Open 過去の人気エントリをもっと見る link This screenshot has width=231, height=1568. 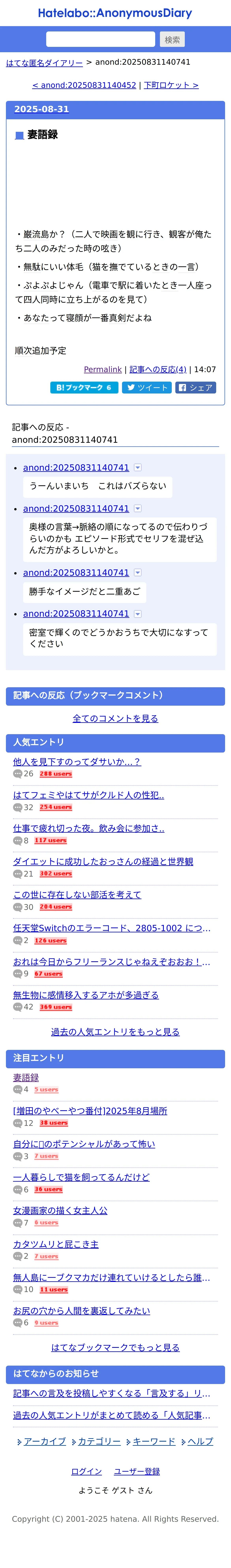point(115,1032)
